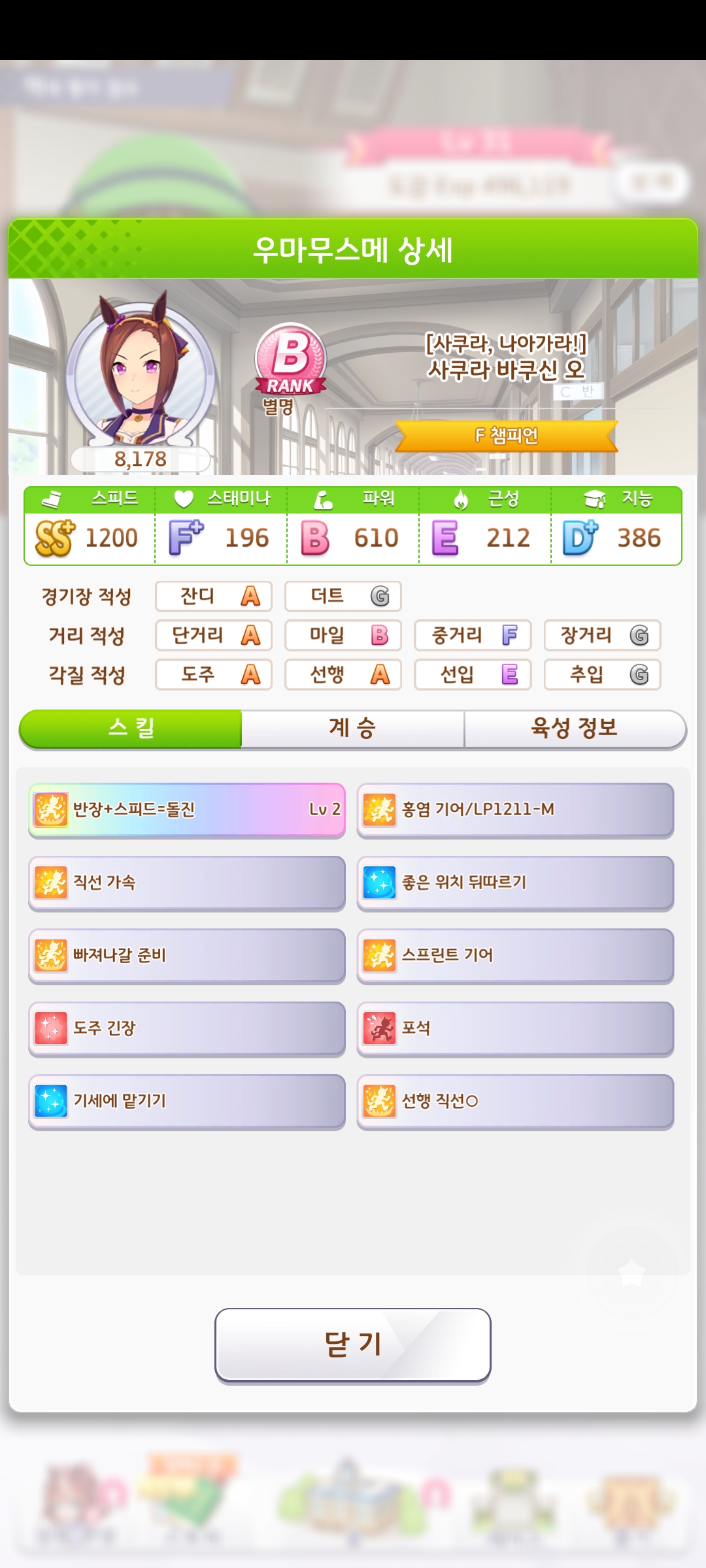Open skill 홍염 기어/LP1211-M details
This screenshot has width=706, height=1568.
[515, 809]
